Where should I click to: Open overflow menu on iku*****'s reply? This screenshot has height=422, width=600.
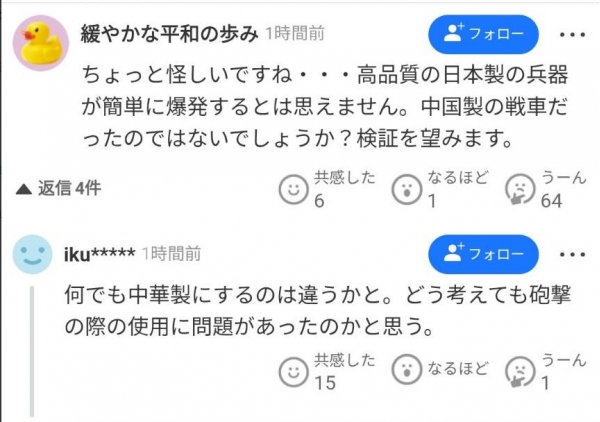point(568,253)
